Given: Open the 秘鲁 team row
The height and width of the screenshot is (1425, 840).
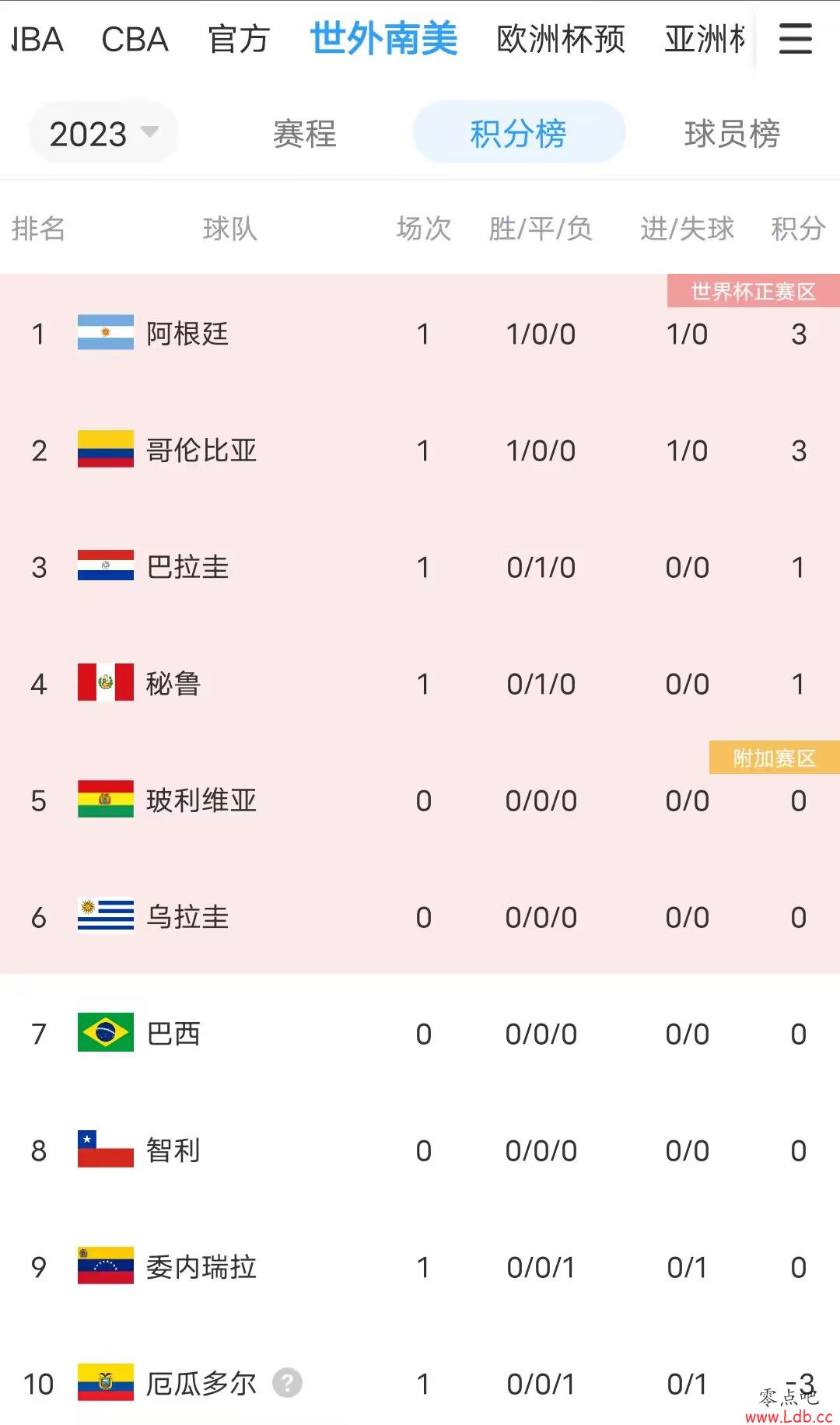Looking at the screenshot, I should [x=420, y=684].
